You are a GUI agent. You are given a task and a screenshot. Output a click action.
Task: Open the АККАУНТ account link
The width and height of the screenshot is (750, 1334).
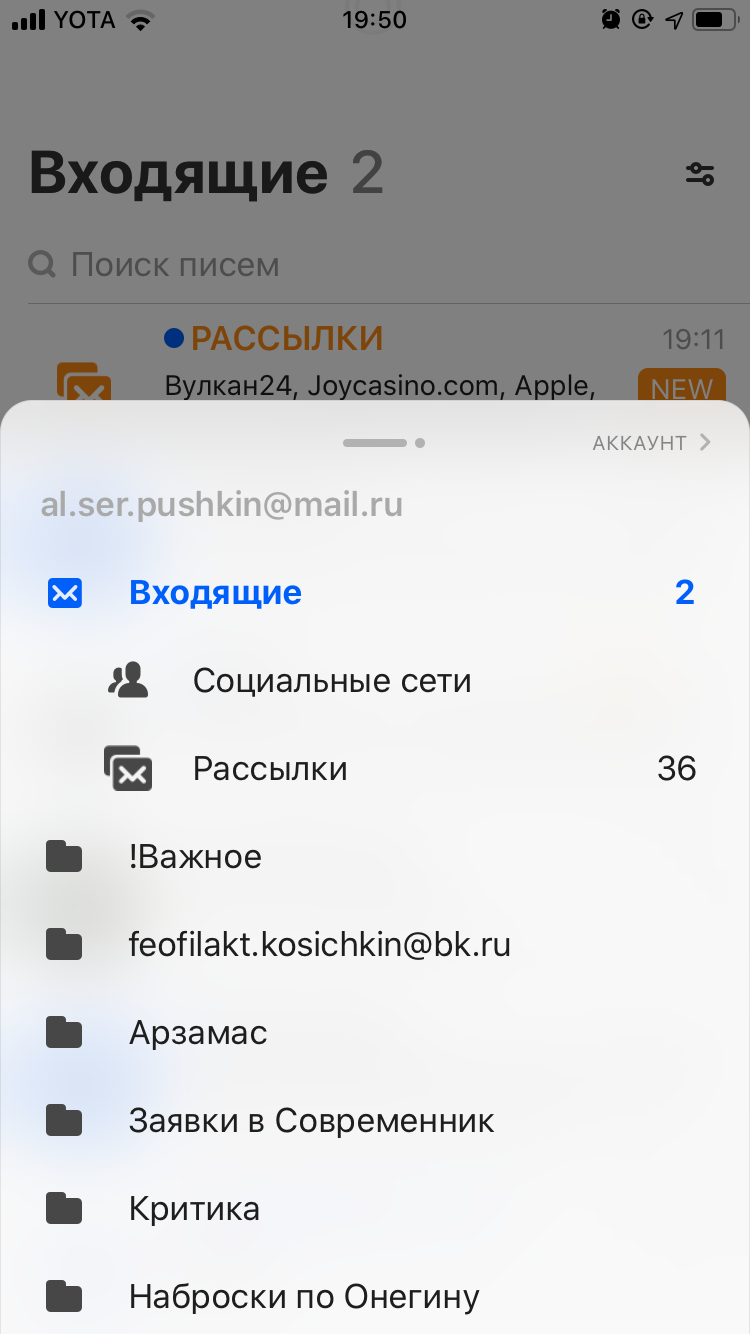651,443
